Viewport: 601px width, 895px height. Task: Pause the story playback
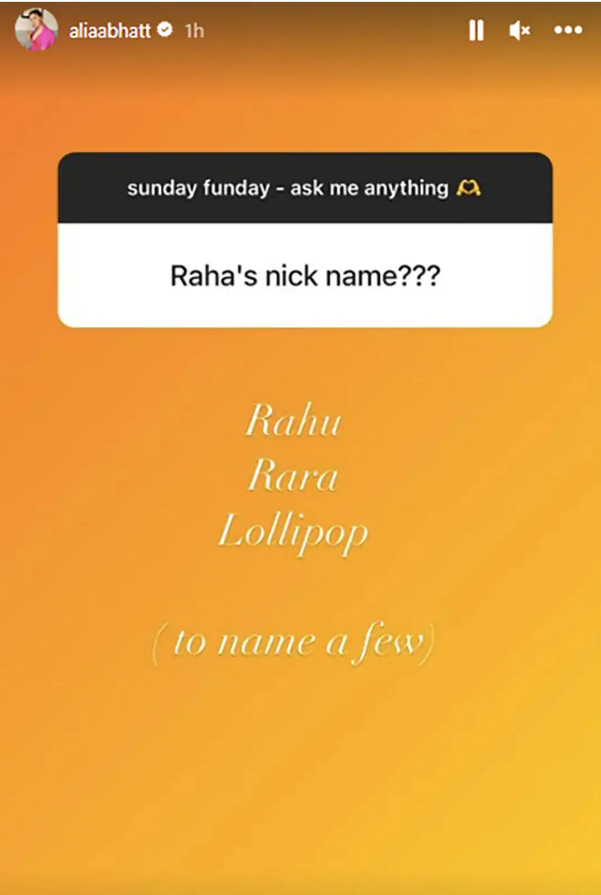(476, 31)
